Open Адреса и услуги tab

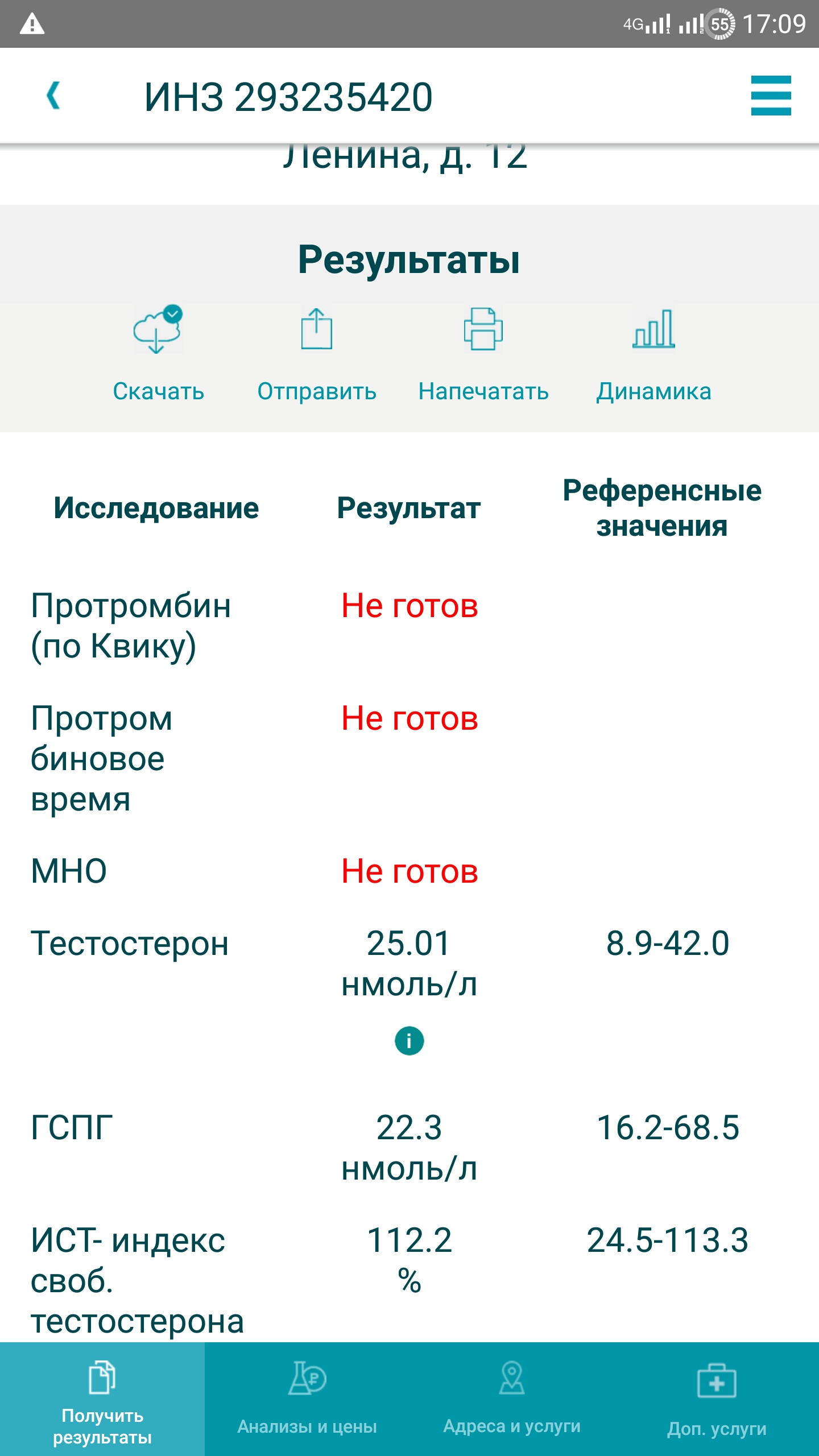(512, 1399)
